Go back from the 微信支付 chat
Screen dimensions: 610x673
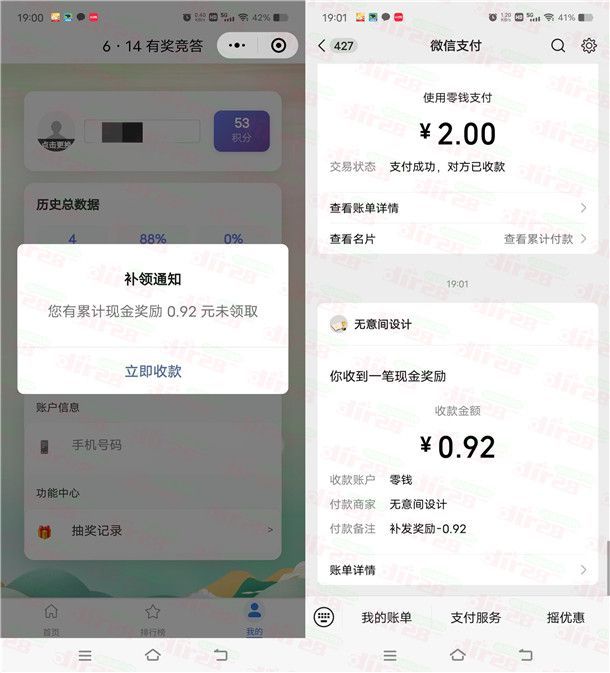tap(322, 46)
